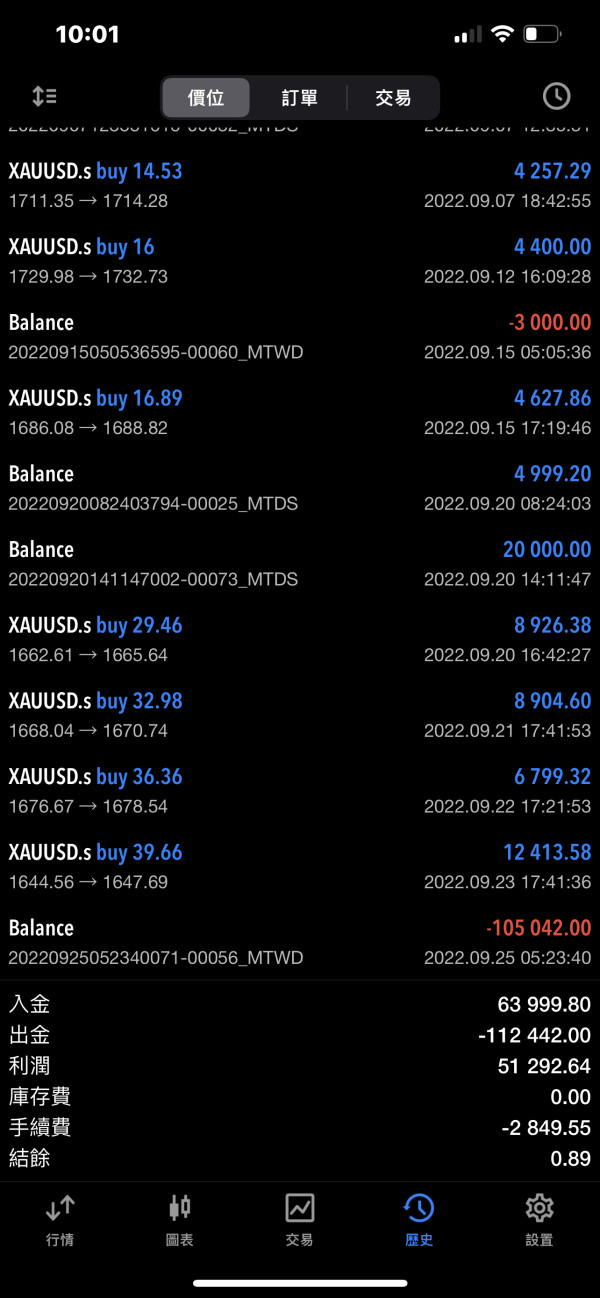This screenshot has height=1298, width=600.
Task: Open the 交易 tab in bottom bar
Action: (300, 1220)
